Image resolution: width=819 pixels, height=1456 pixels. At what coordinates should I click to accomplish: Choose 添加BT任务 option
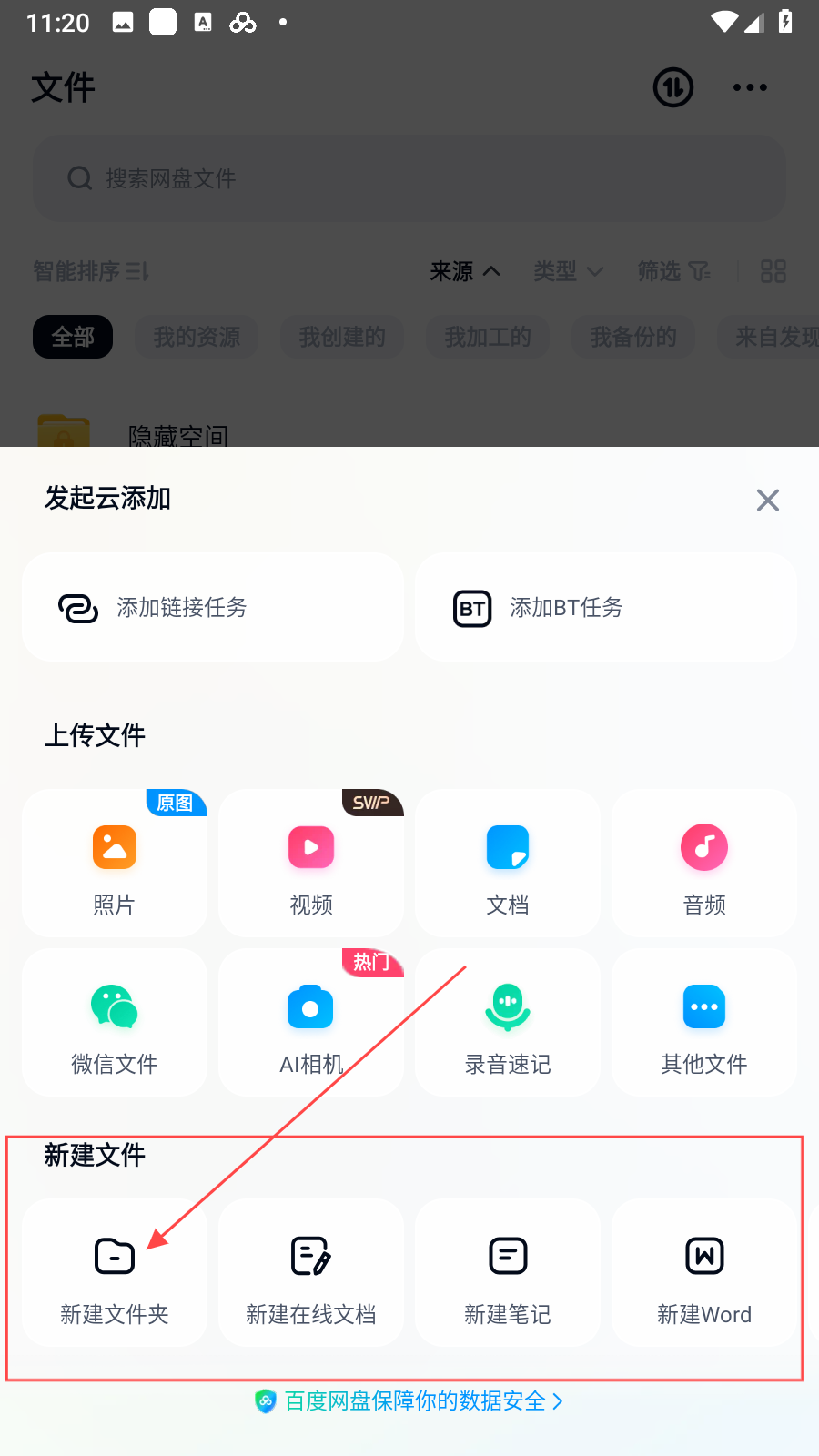606,607
